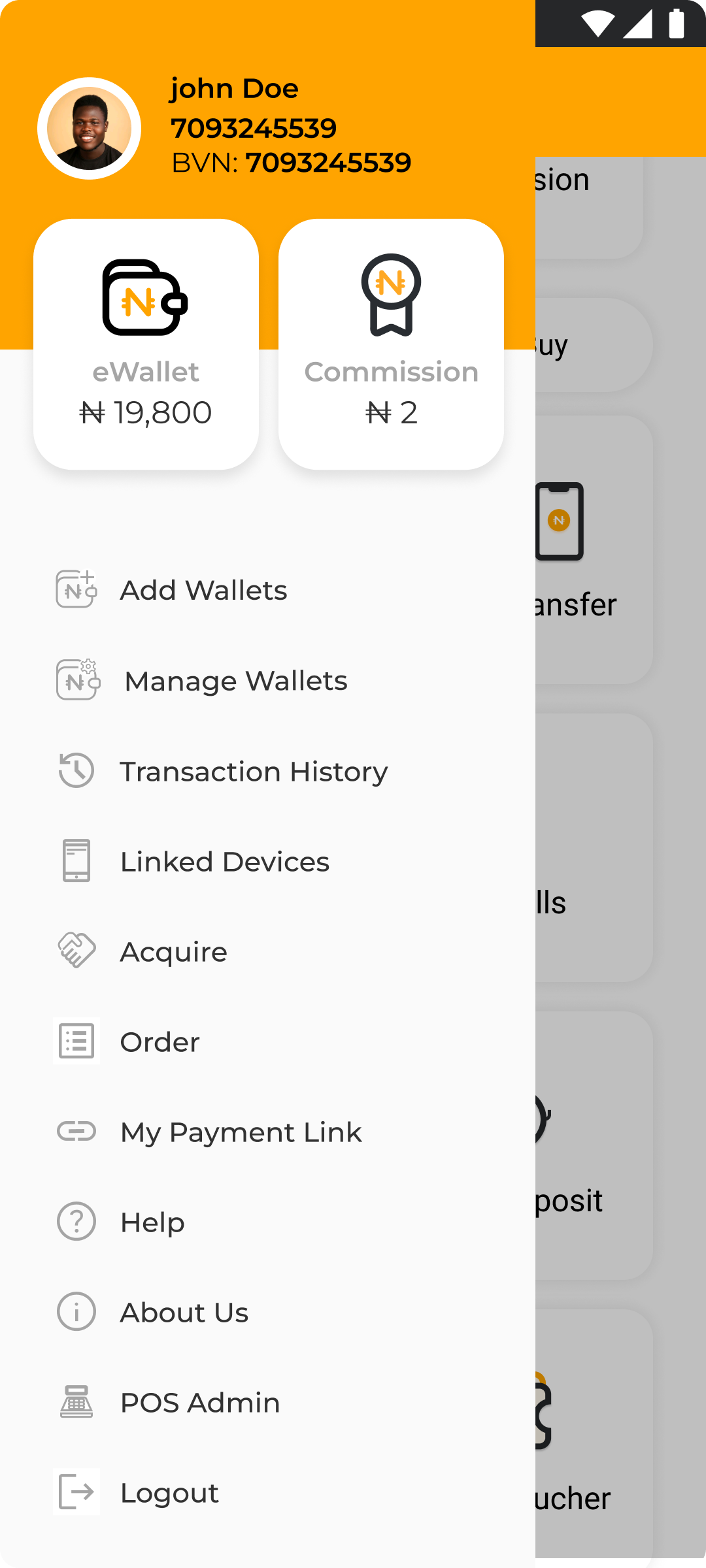Select Add Wallets
This screenshot has height=1568, width=706.
click(x=203, y=590)
